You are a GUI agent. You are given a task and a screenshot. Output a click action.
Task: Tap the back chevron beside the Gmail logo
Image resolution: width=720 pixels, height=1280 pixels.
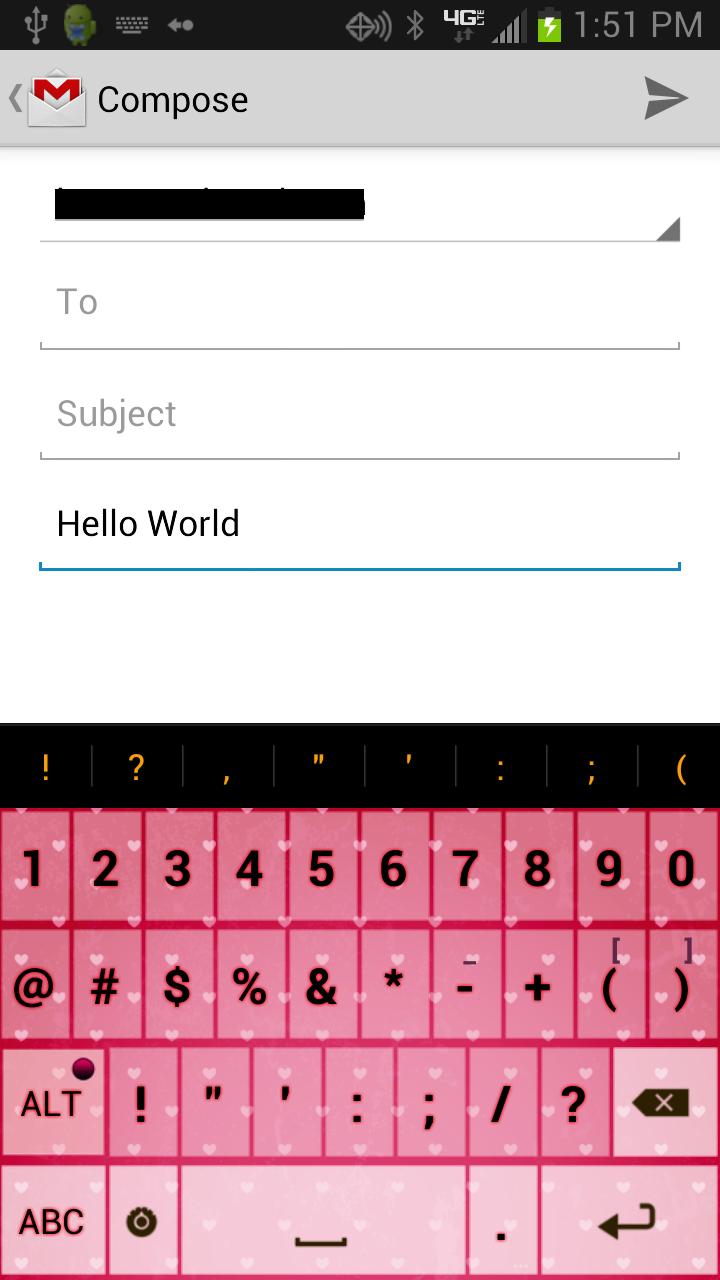point(12,98)
